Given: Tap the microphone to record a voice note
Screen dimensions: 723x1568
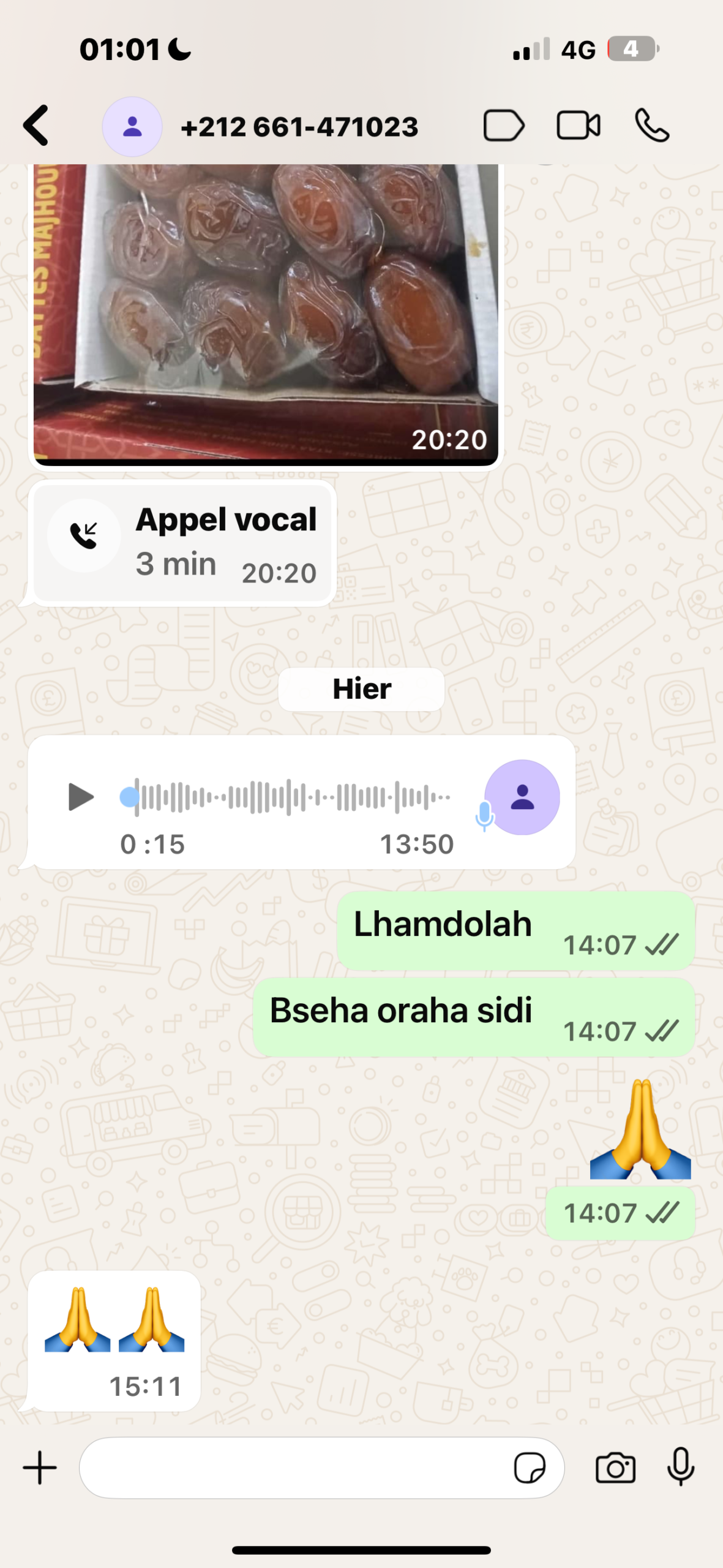Looking at the screenshot, I should 681,1468.
